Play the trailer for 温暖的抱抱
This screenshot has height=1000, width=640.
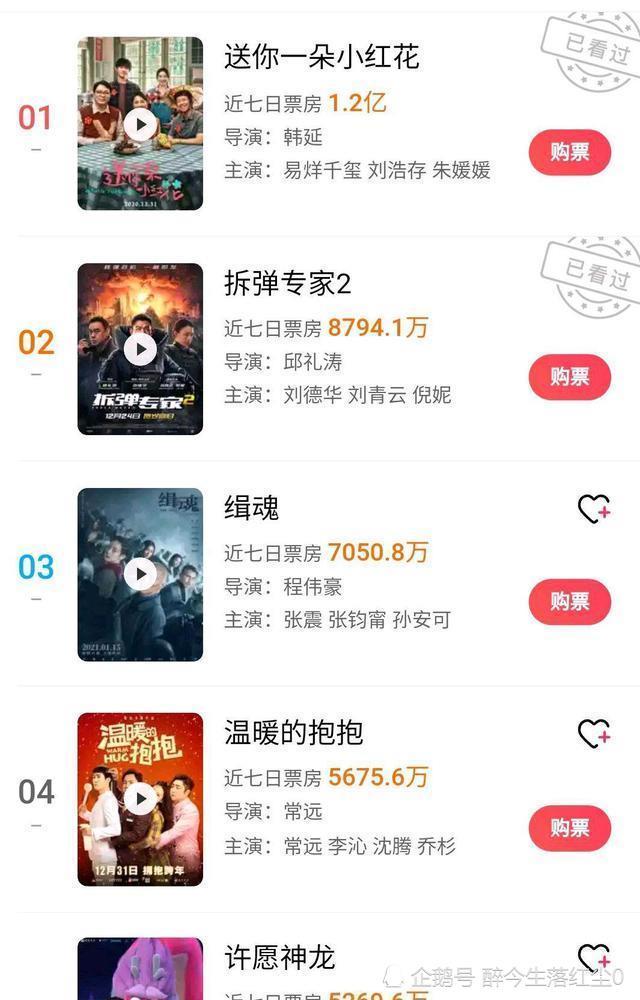[140, 798]
